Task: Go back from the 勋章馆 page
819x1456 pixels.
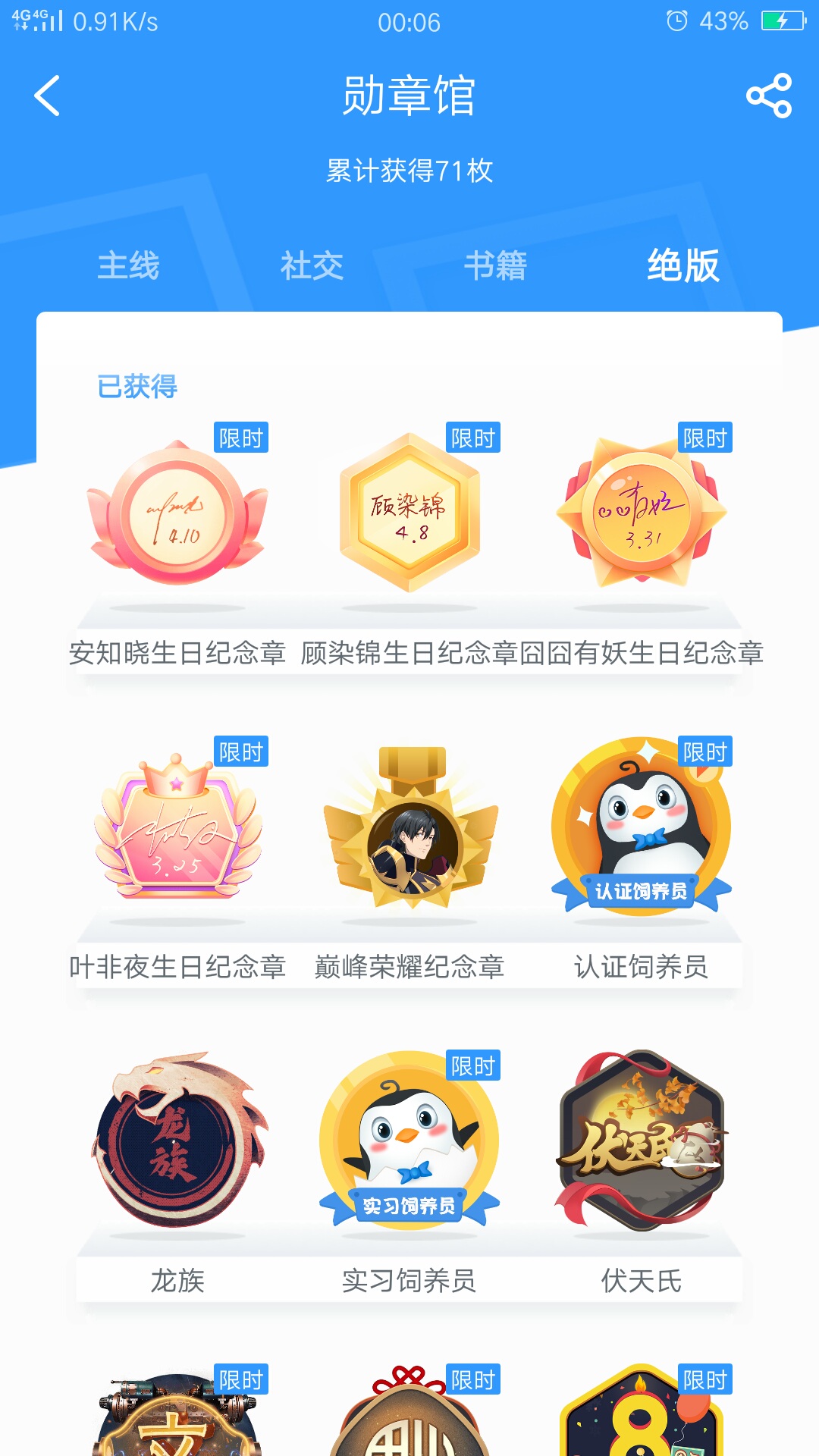Action: click(47, 96)
